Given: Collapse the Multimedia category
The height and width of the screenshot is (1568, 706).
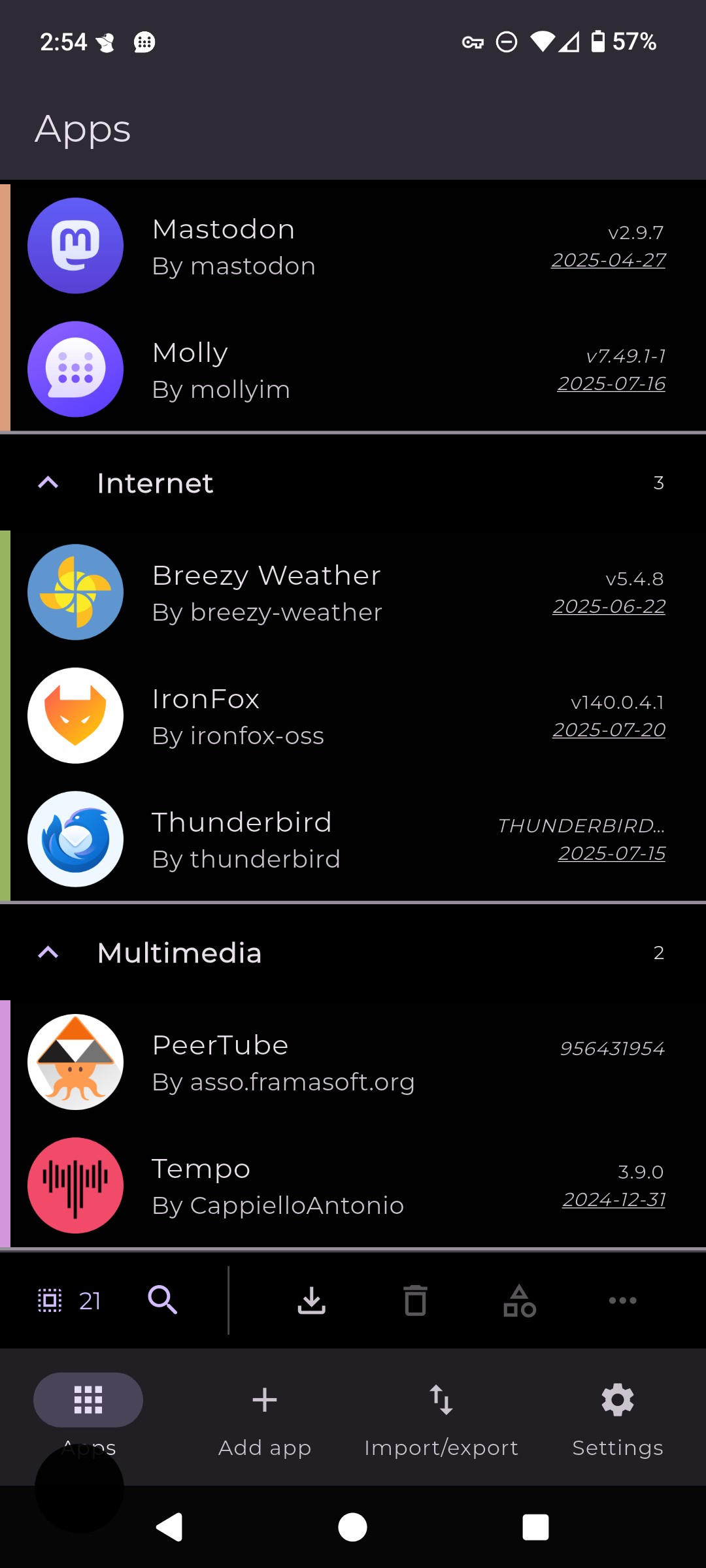Looking at the screenshot, I should (48, 953).
